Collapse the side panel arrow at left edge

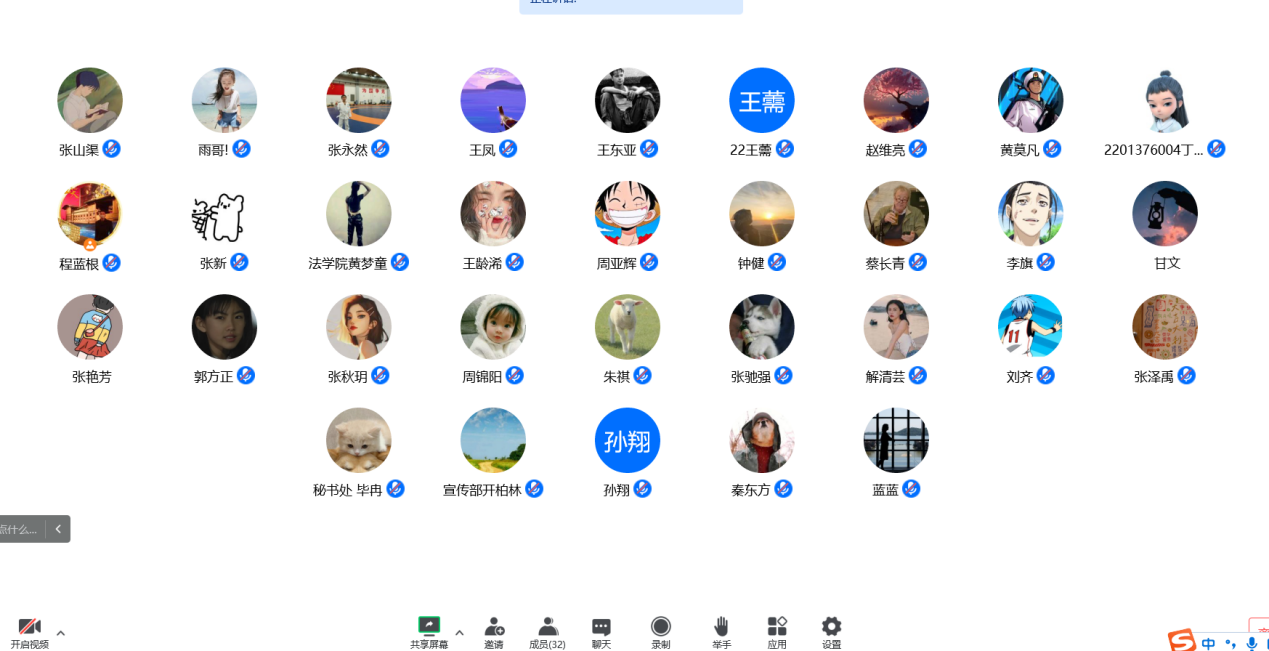pyautogui.click(x=58, y=529)
